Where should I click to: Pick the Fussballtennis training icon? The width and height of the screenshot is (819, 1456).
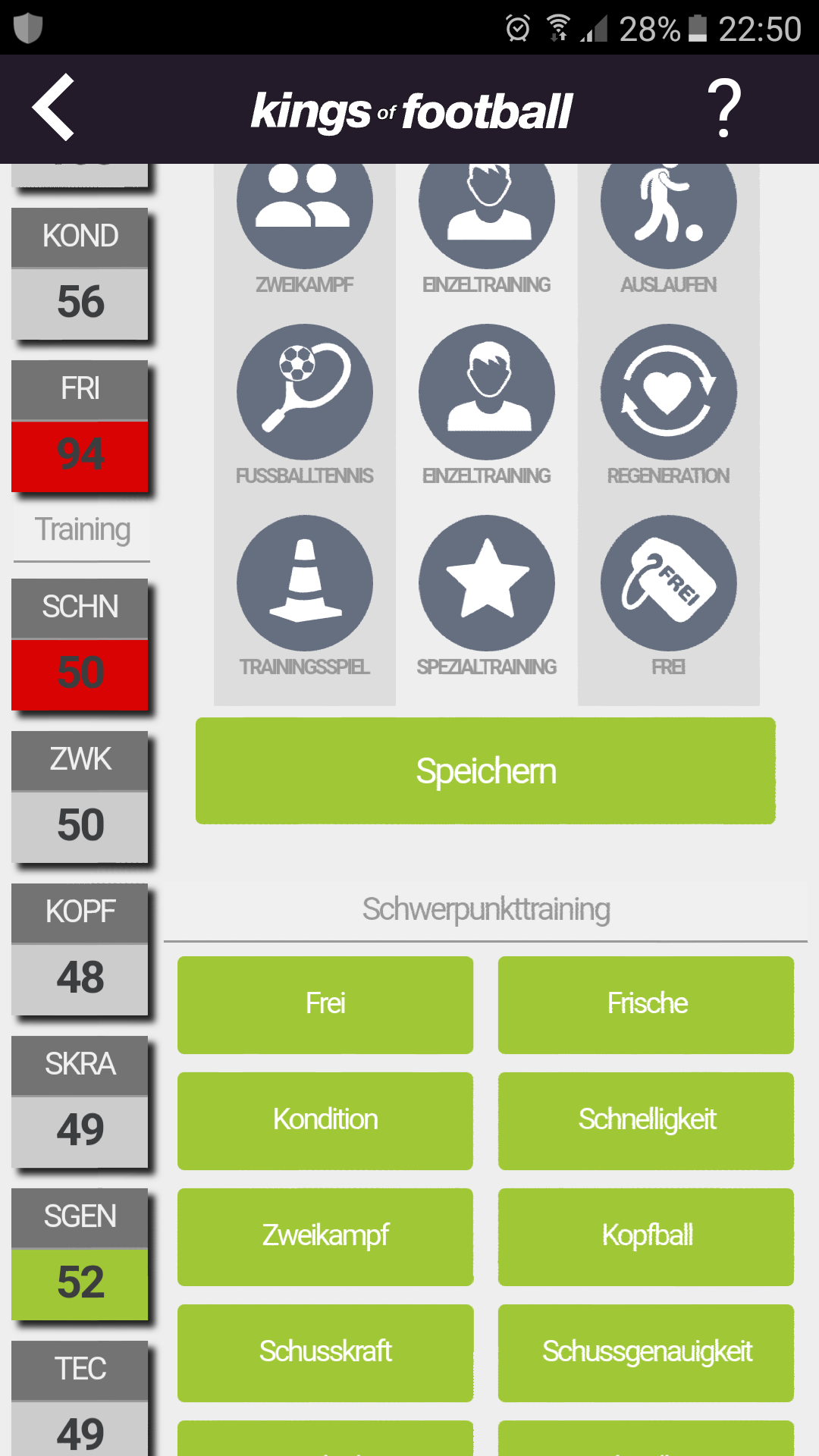(x=305, y=392)
